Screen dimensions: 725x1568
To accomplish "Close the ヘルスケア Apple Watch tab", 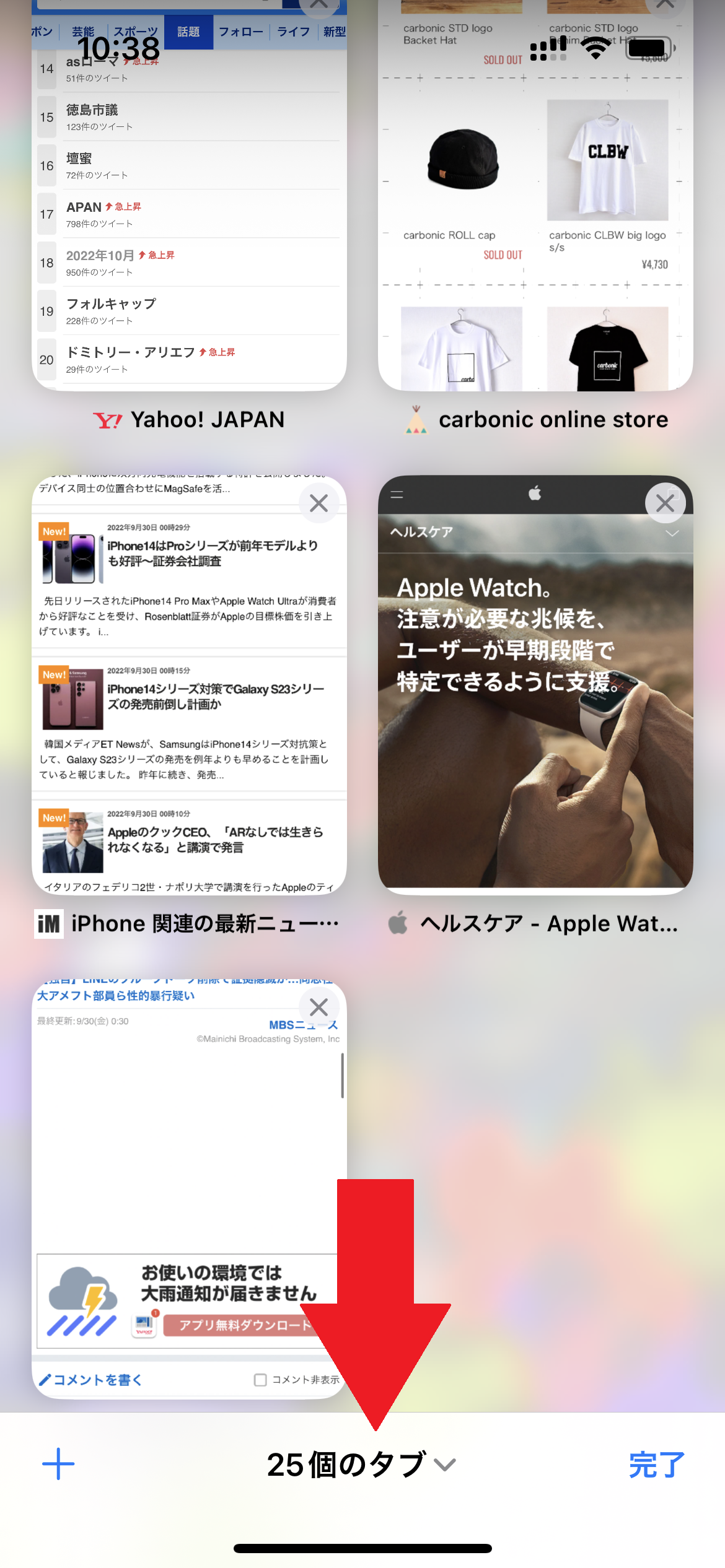I will pyautogui.click(x=665, y=503).
